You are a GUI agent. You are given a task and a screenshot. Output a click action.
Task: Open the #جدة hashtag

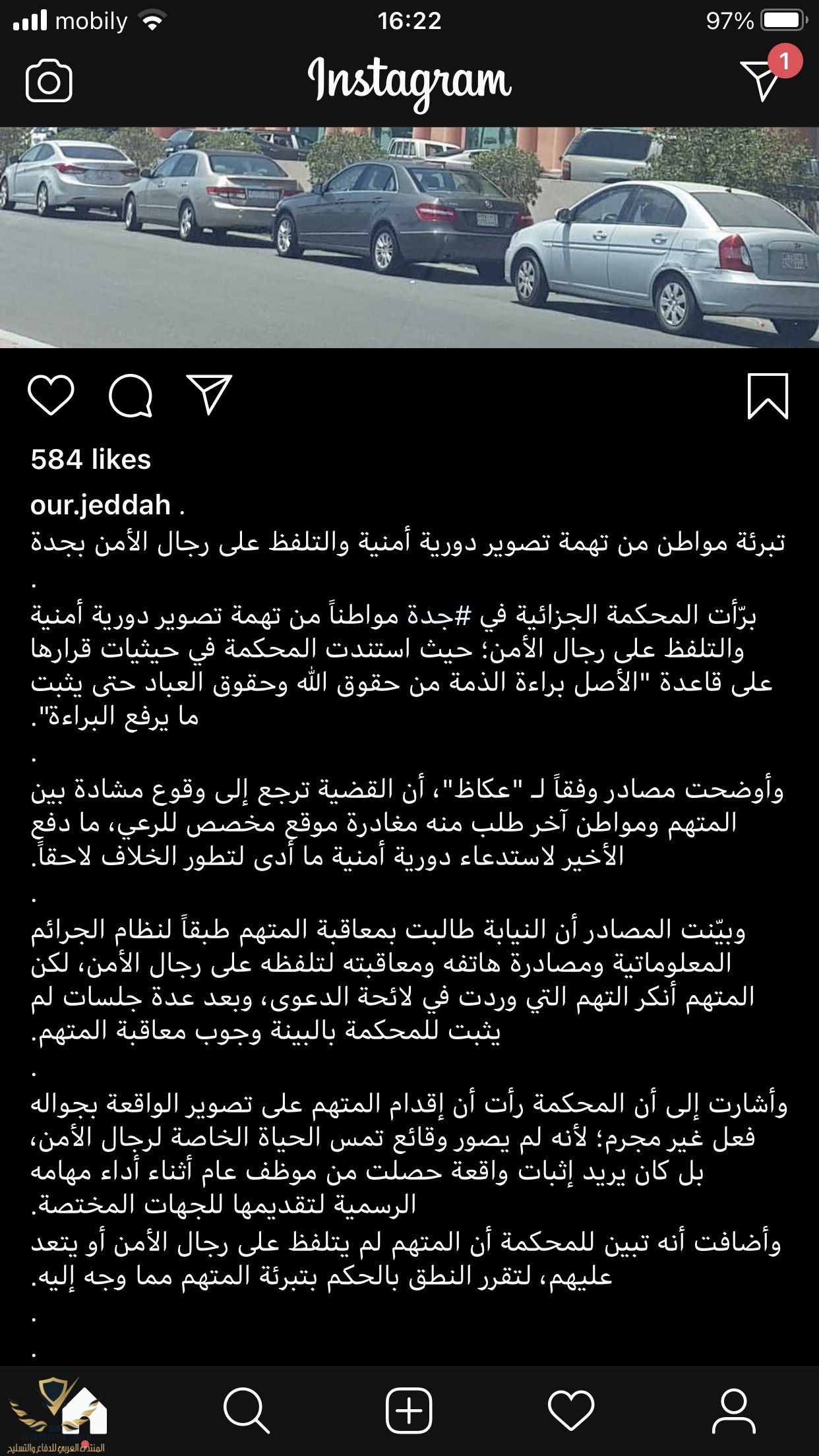[x=439, y=615]
